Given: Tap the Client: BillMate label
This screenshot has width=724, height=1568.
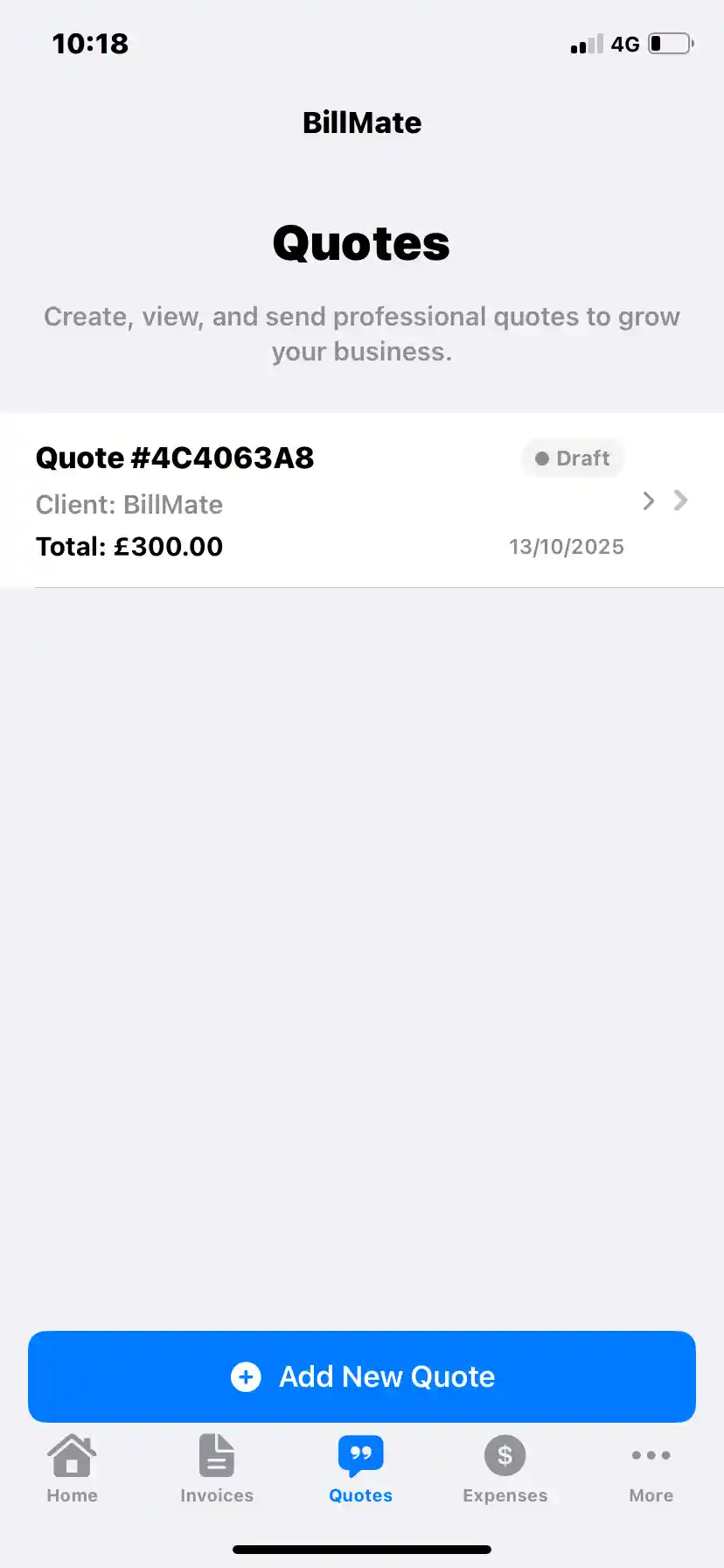Looking at the screenshot, I should pyautogui.click(x=129, y=504).
